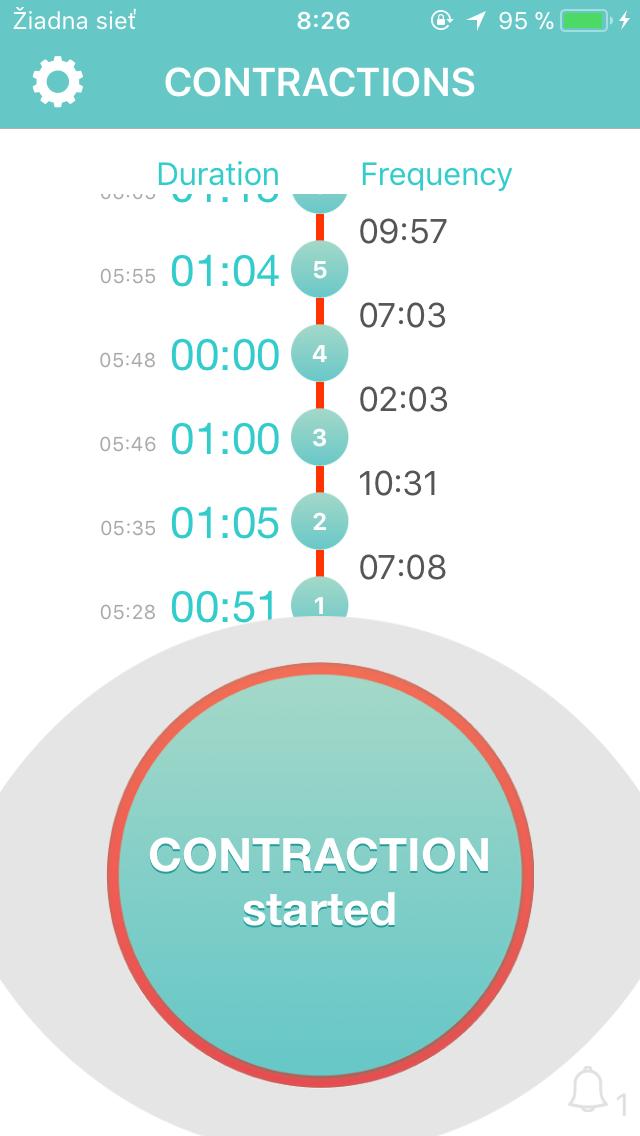
Task: Select contraction number 4 marker
Action: (x=320, y=354)
